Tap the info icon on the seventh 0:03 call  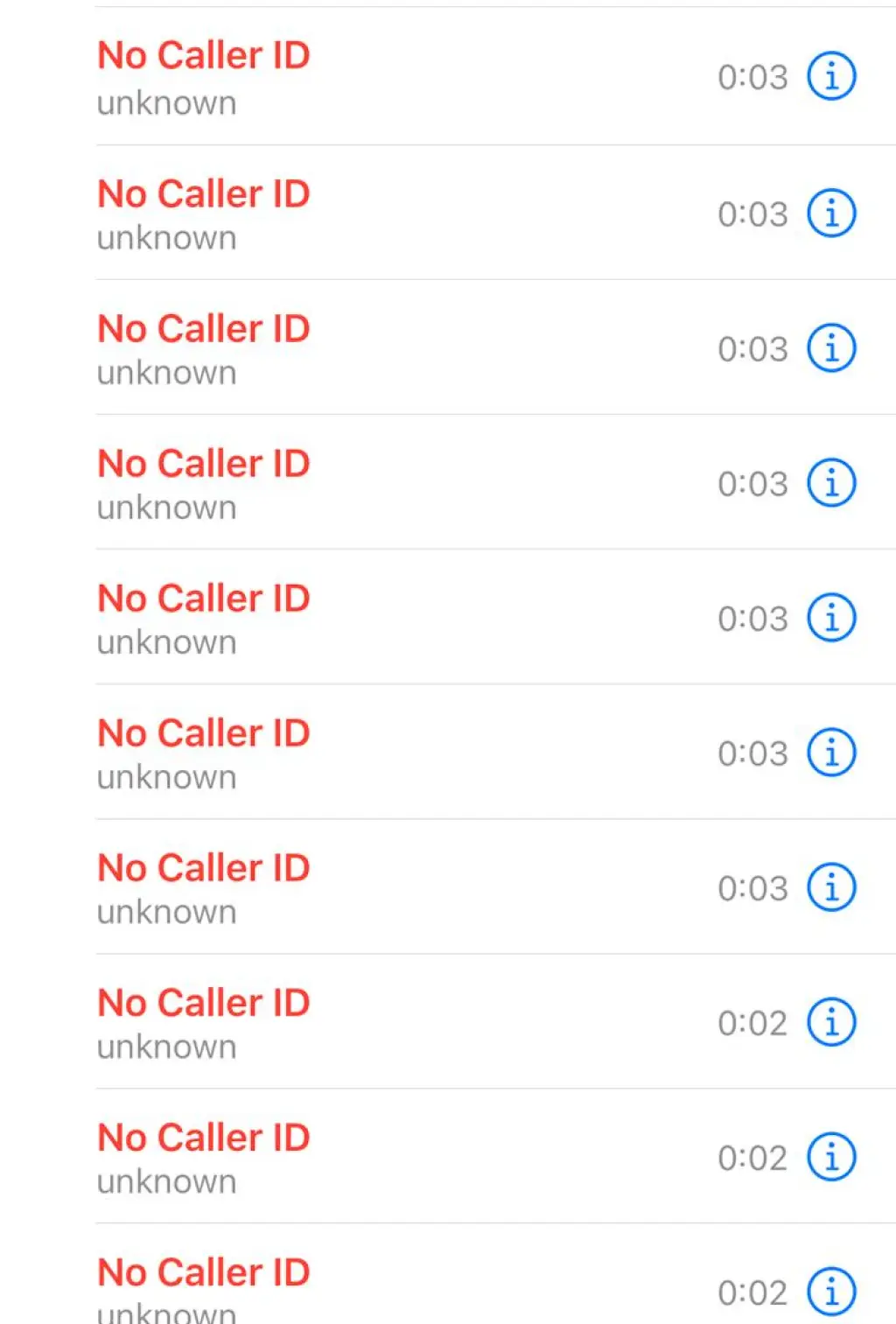[x=829, y=886]
